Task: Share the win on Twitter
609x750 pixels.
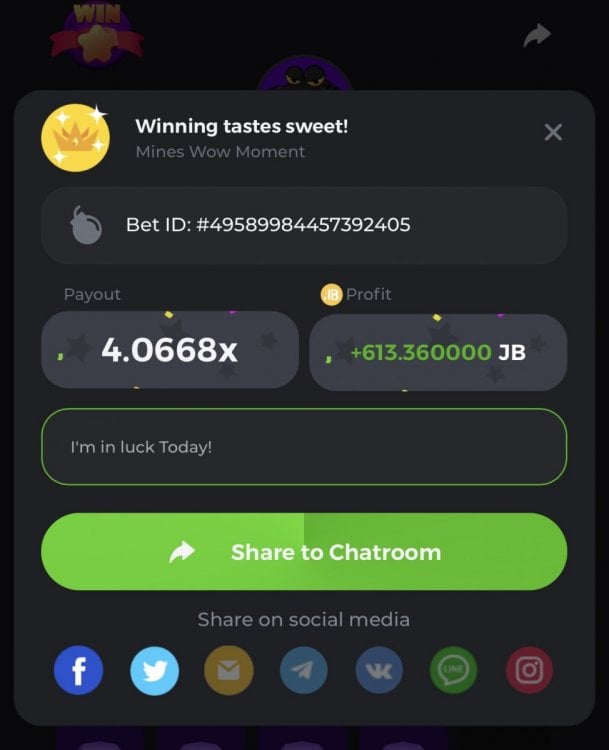Action: pyautogui.click(x=154, y=671)
